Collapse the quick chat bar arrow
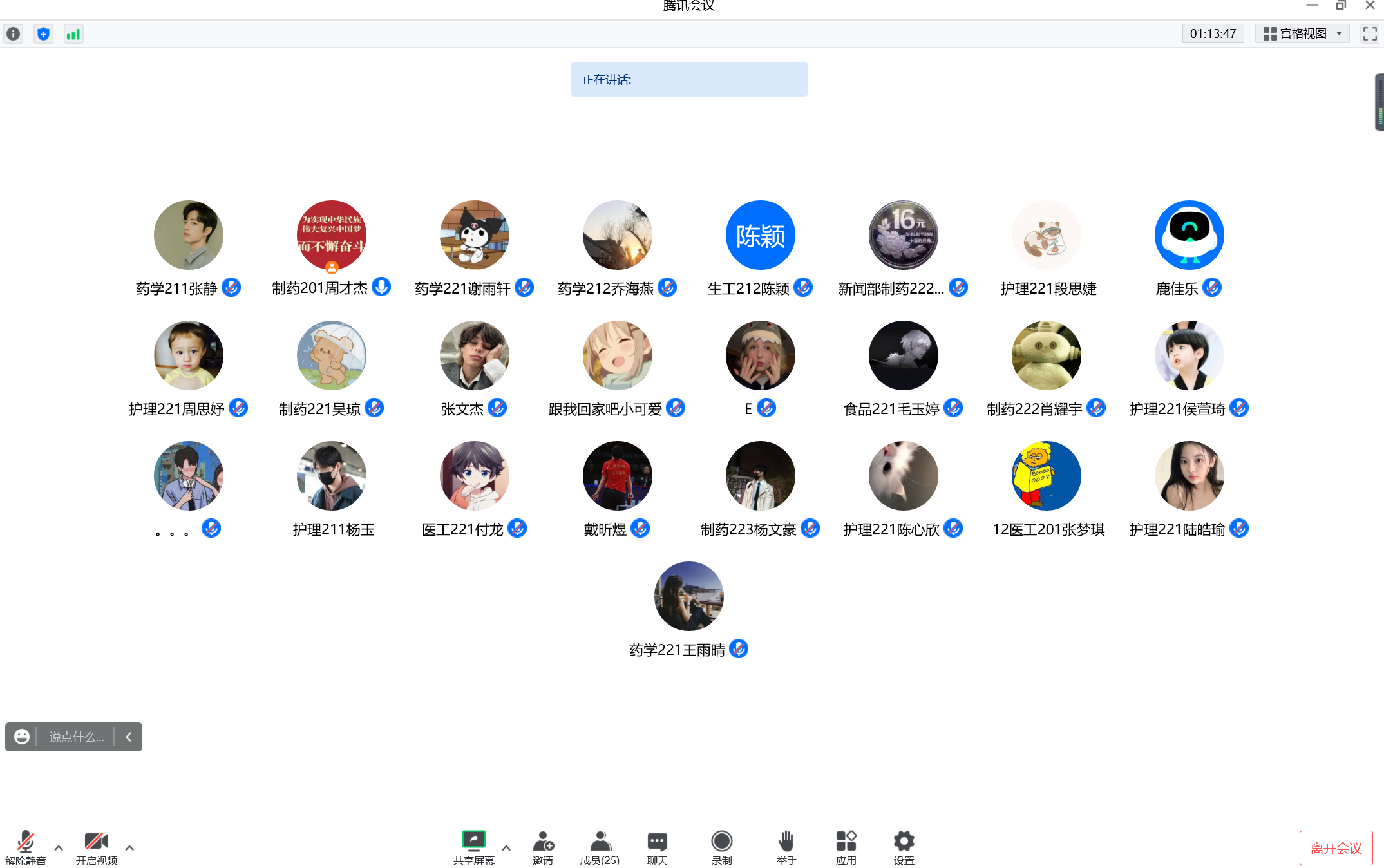Image resolution: width=1384 pixels, height=868 pixels. (129, 737)
